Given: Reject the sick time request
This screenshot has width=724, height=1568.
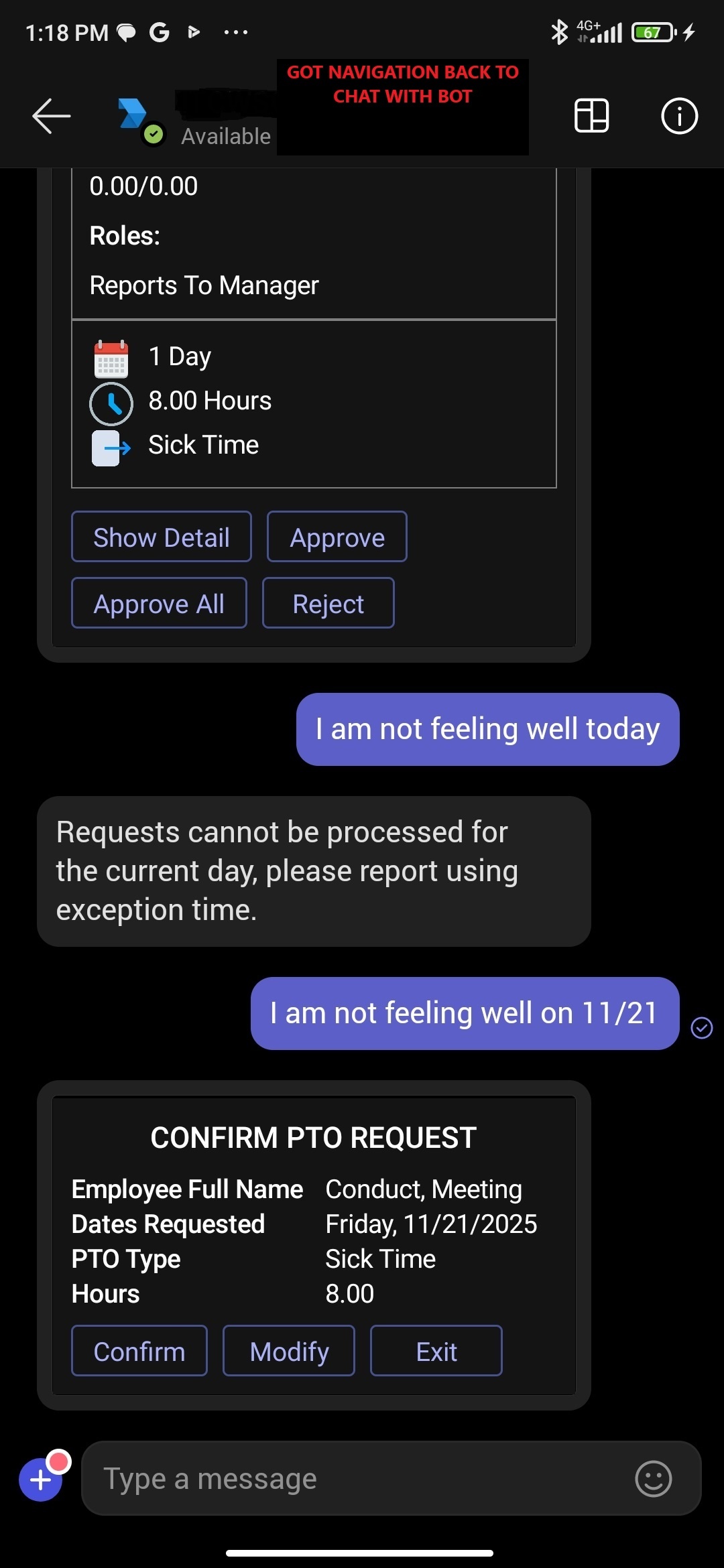Looking at the screenshot, I should pos(328,603).
